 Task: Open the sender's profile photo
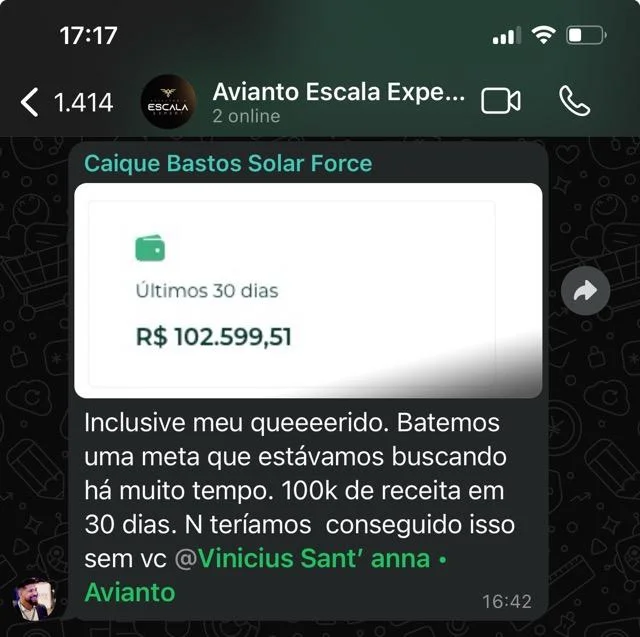[34, 597]
